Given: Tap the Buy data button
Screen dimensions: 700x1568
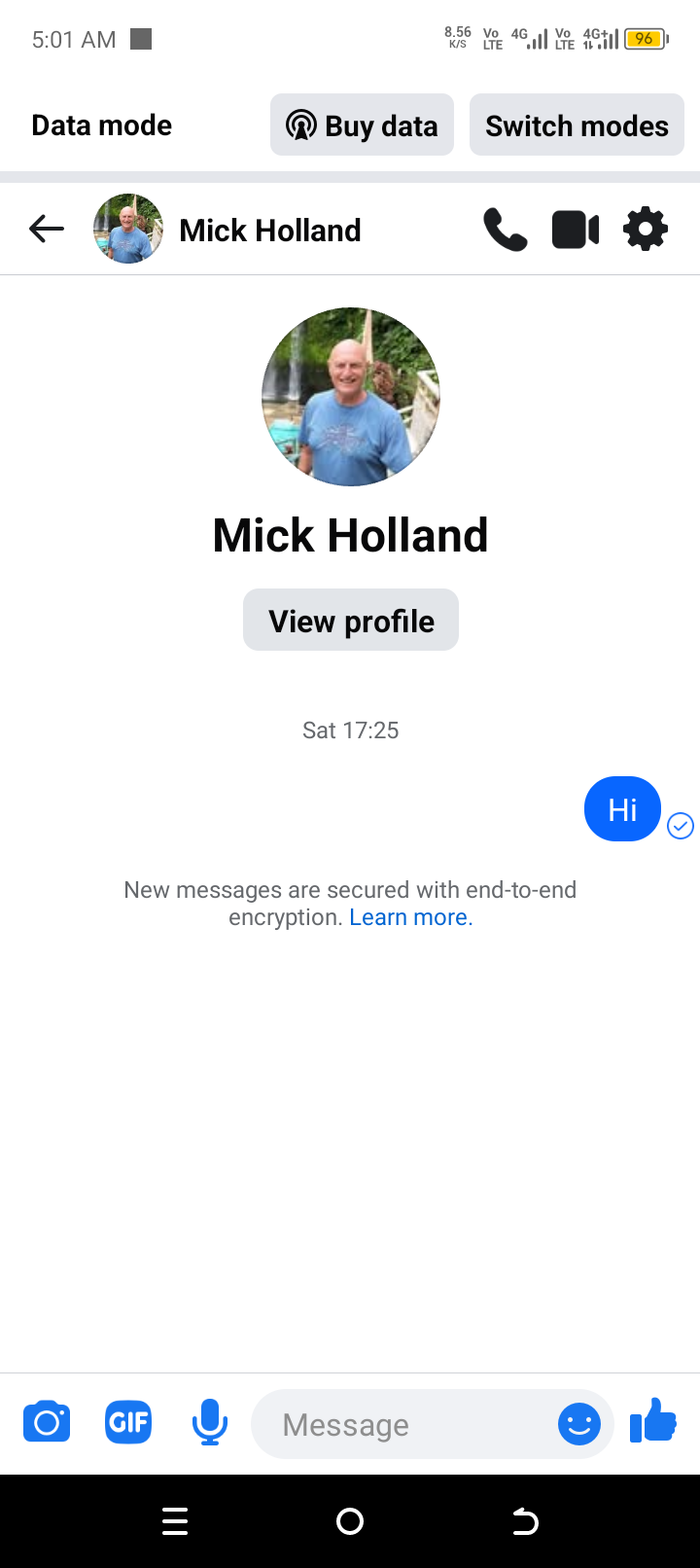Looking at the screenshot, I should point(362,125).
